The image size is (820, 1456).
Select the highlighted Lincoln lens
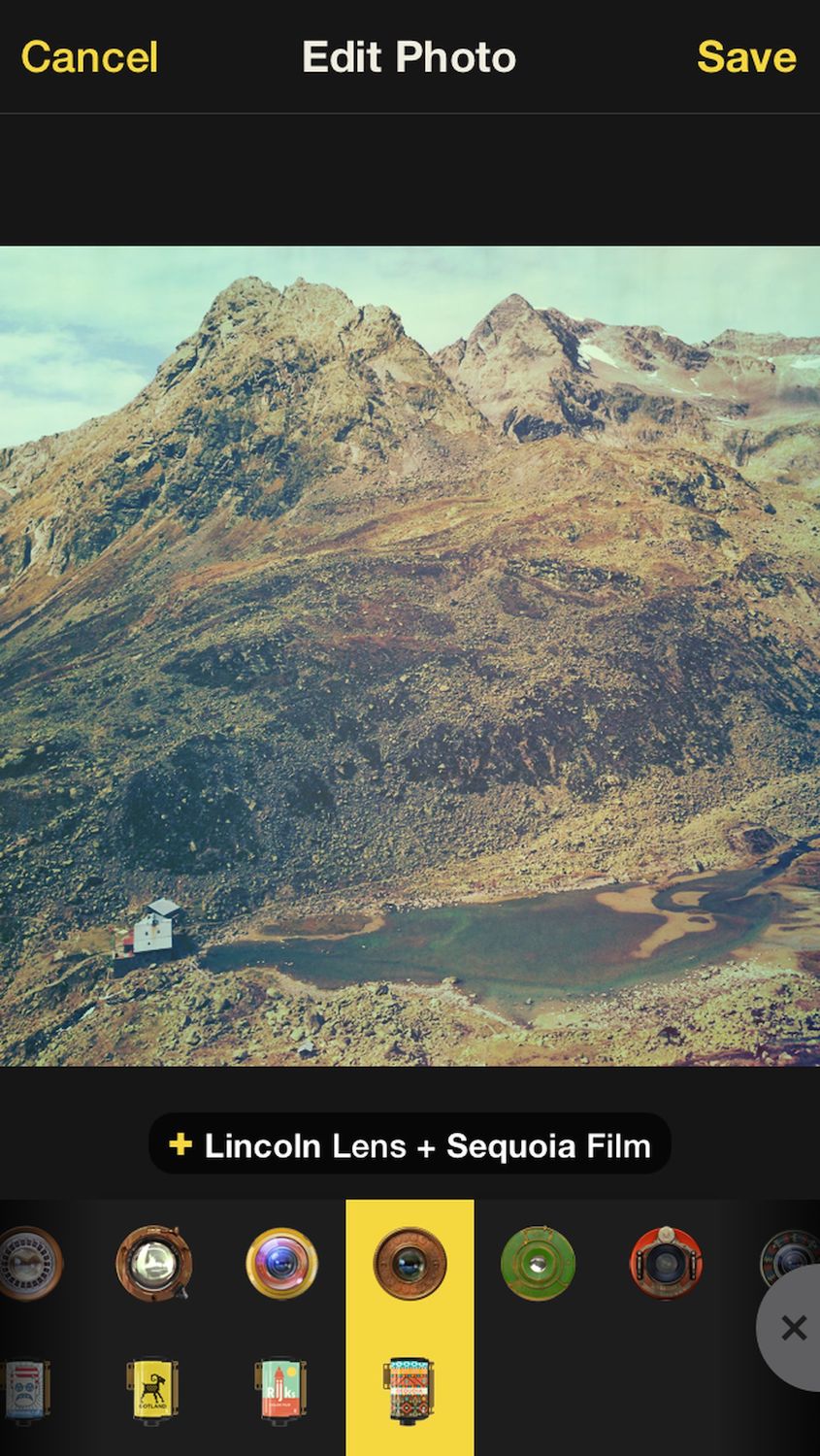(410, 1263)
